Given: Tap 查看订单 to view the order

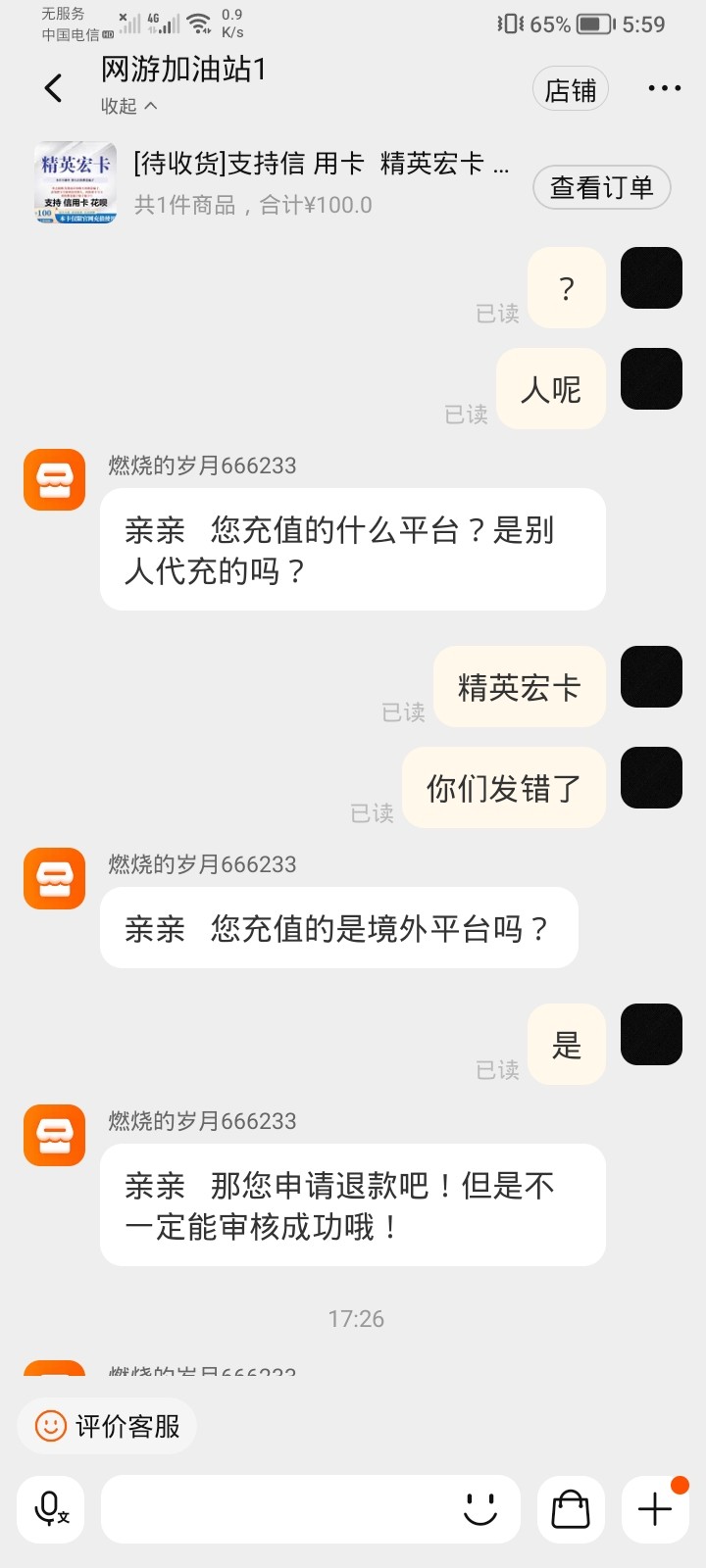Looking at the screenshot, I should [x=601, y=186].
